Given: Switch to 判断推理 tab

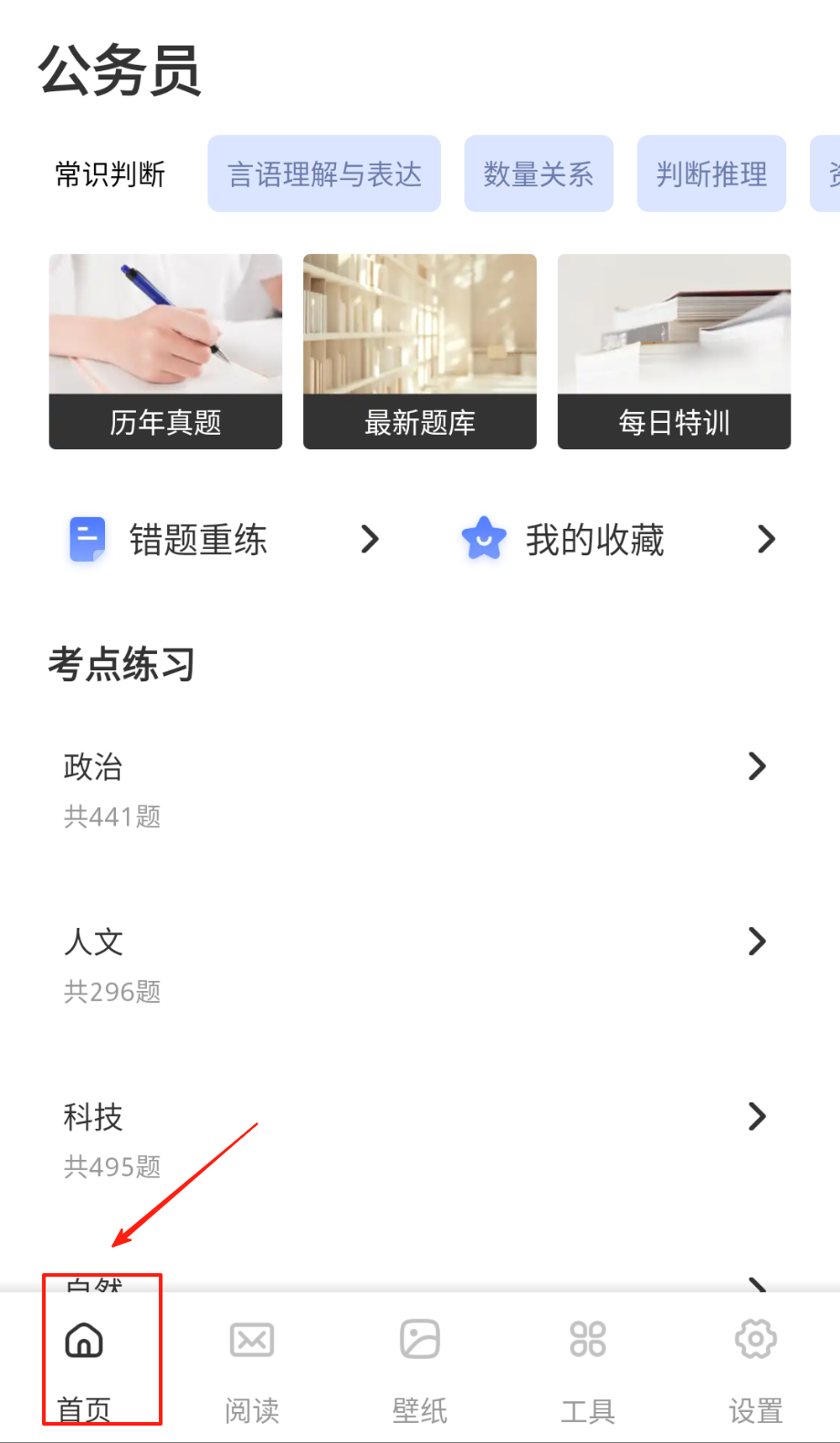Looking at the screenshot, I should [711, 174].
